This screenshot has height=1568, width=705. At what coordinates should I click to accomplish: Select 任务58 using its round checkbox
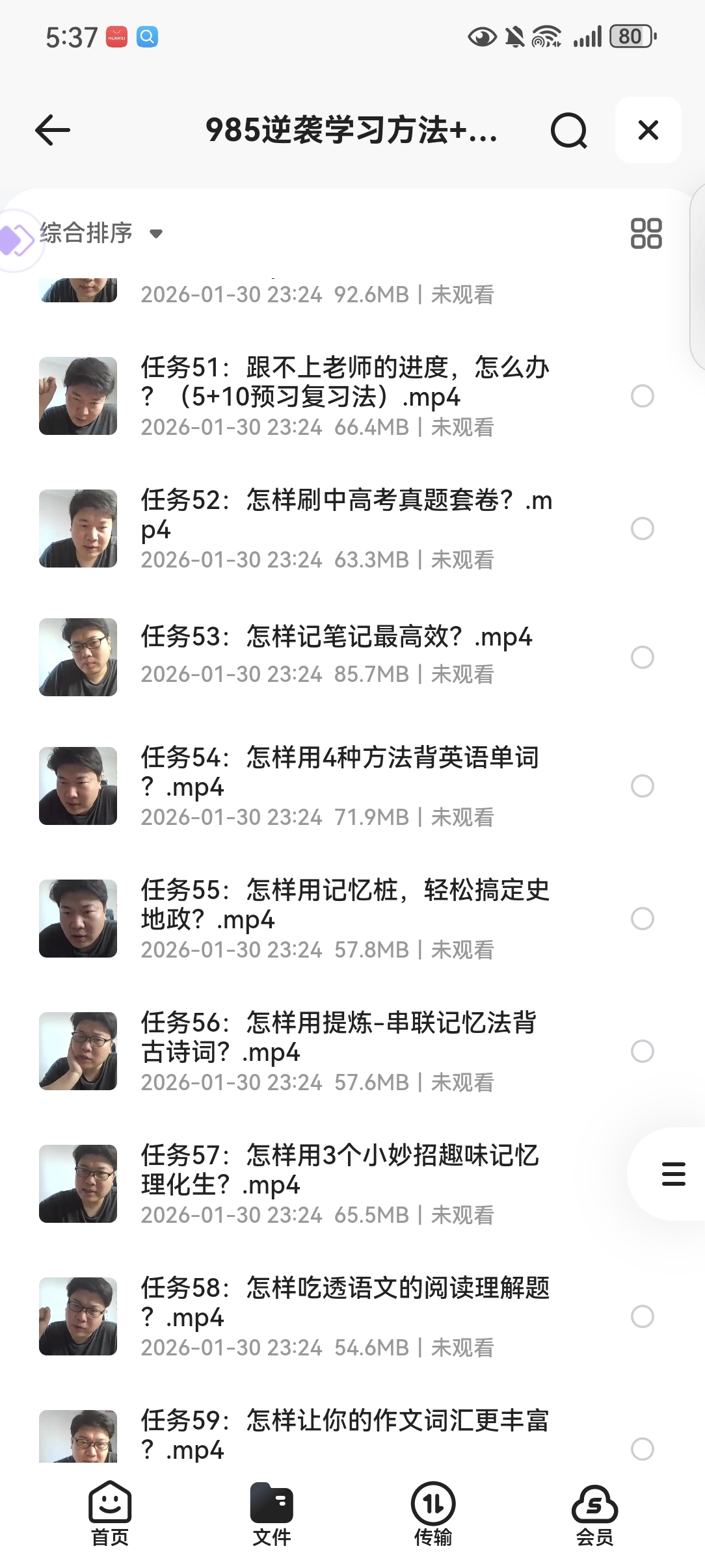click(x=642, y=1316)
